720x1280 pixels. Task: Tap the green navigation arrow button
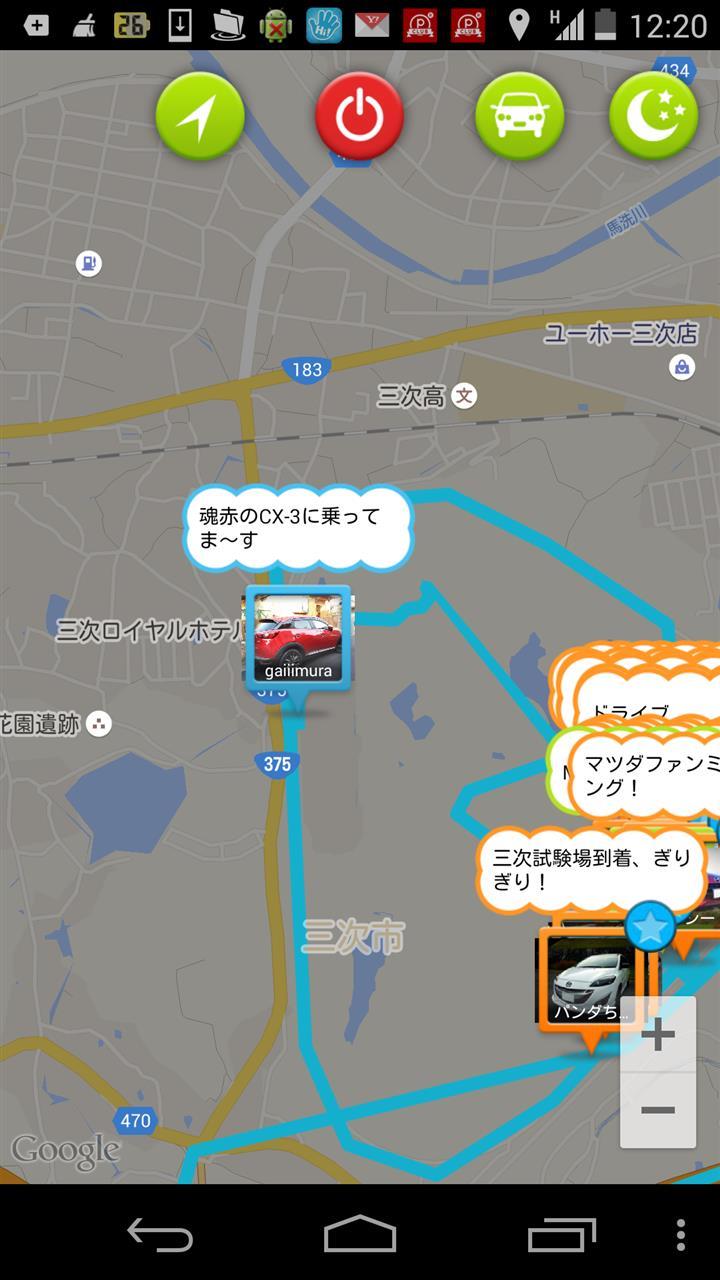tap(200, 116)
